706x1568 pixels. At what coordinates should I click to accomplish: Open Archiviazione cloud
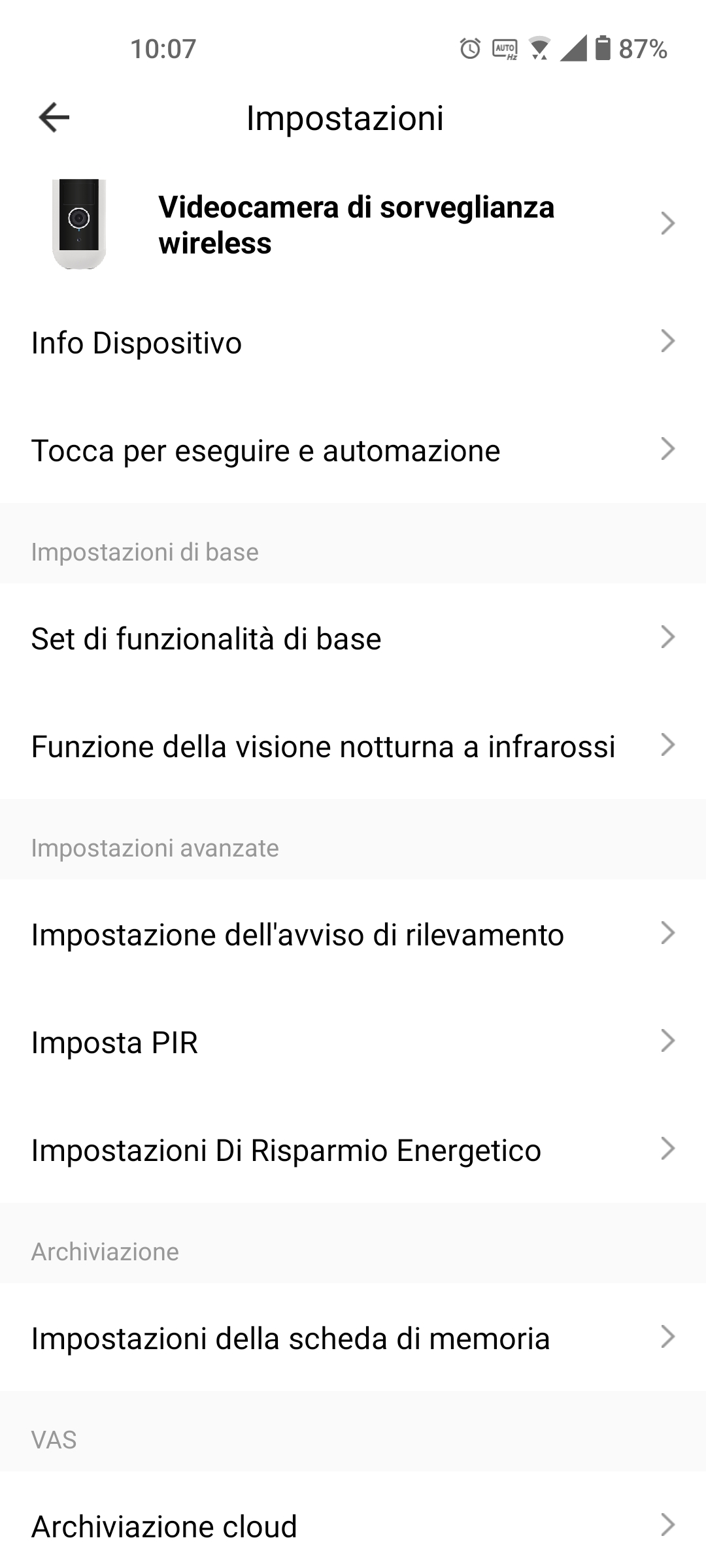pyautogui.click(x=353, y=1526)
